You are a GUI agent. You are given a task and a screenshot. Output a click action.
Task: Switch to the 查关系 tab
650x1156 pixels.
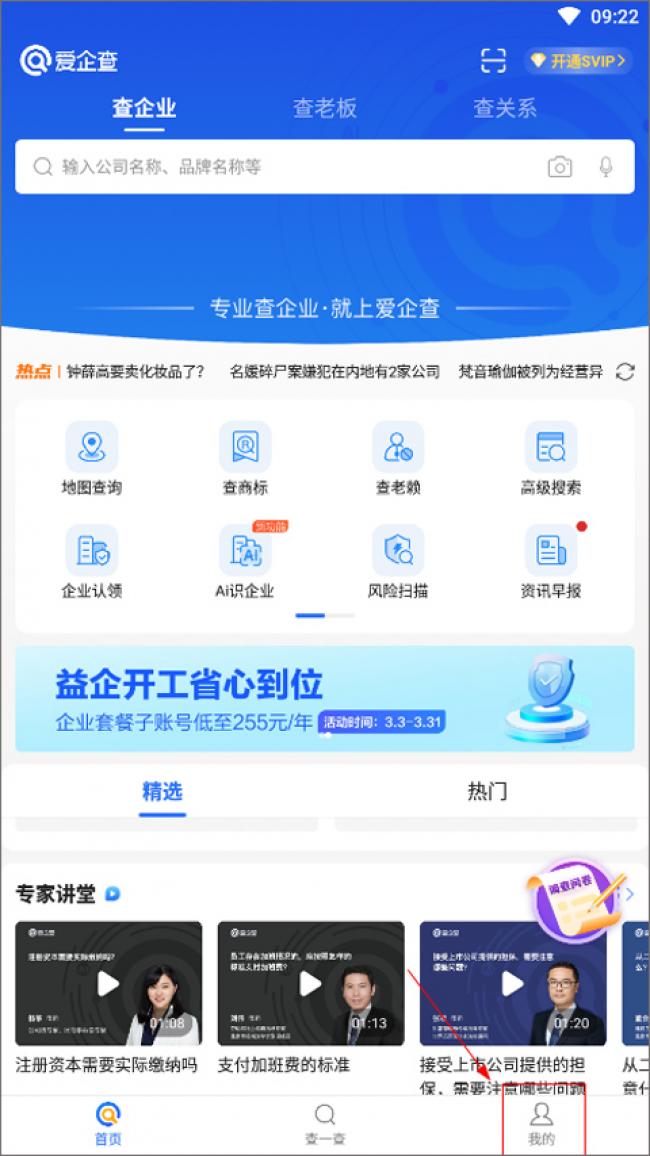tap(505, 108)
